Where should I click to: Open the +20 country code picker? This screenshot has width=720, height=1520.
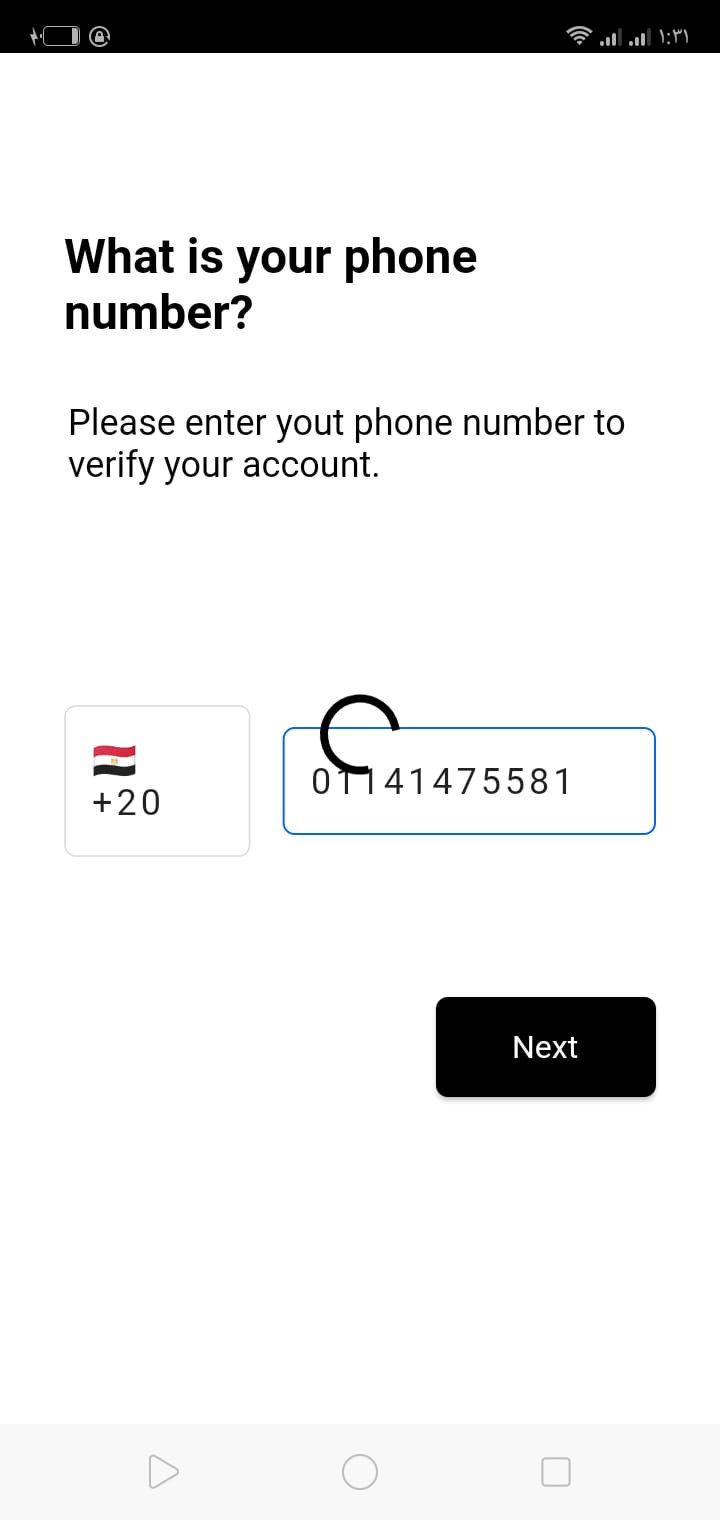(x=157, y=781)
